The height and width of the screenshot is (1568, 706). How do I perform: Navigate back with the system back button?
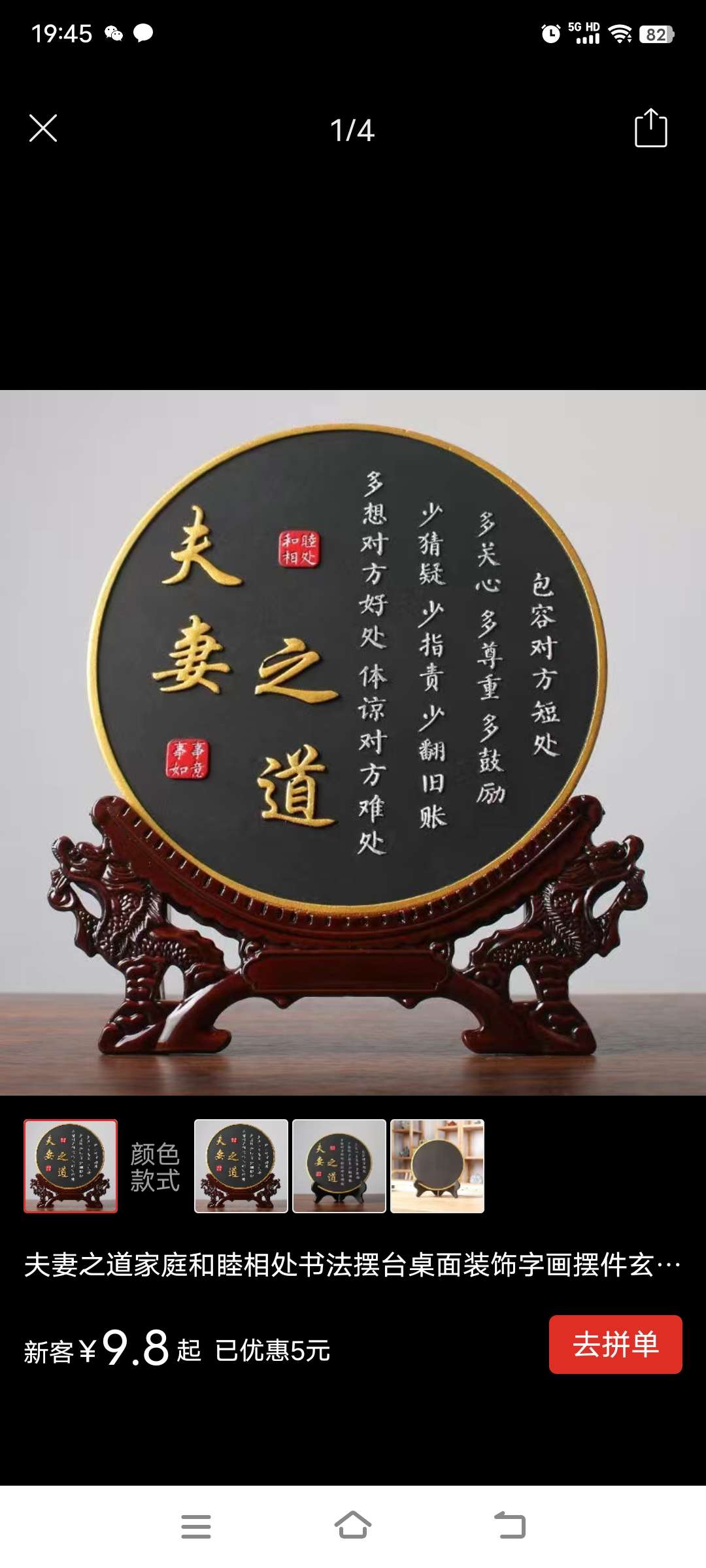coord(510,1526)
